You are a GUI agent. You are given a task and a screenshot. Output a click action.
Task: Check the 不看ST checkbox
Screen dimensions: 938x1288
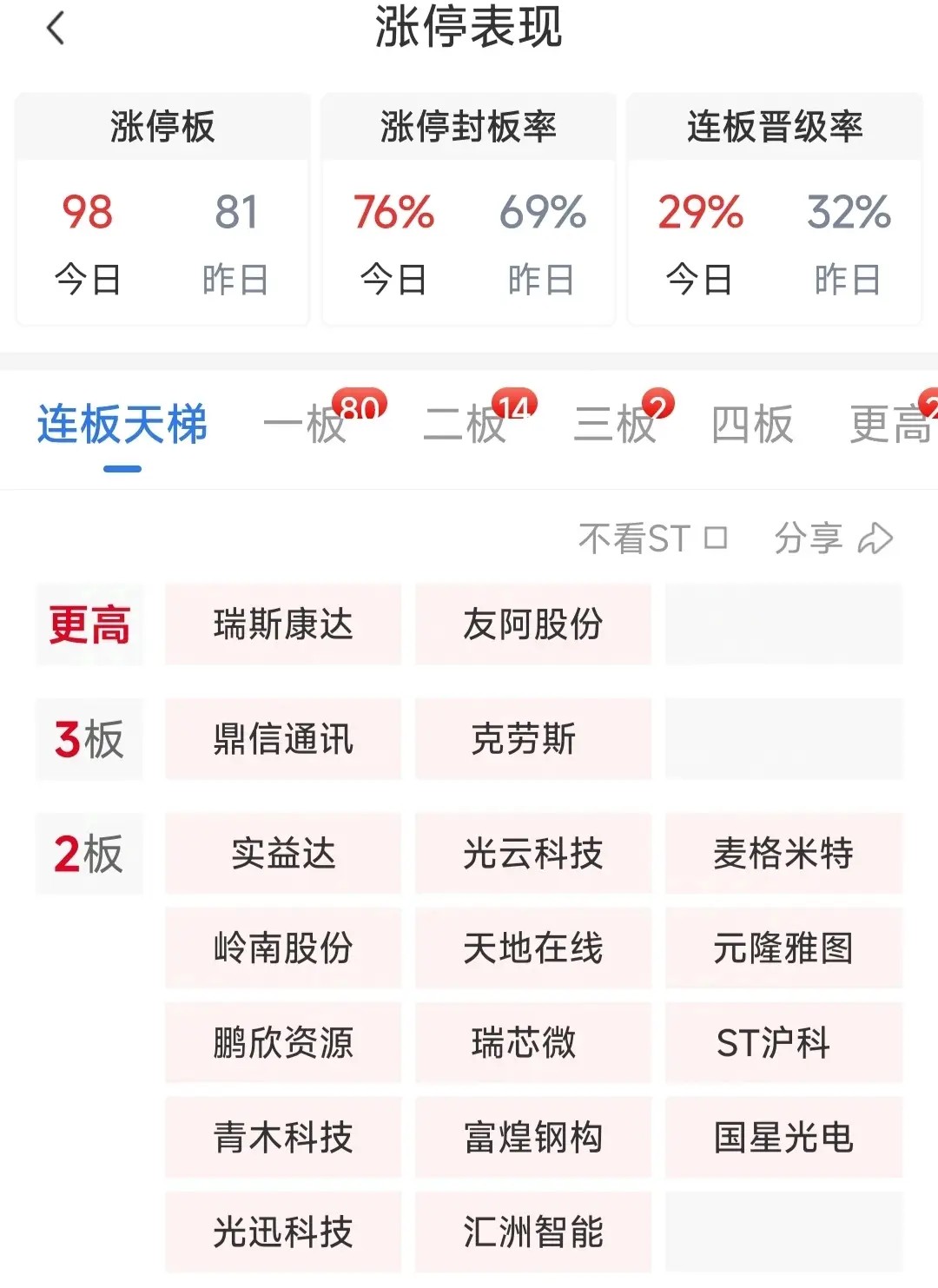[x=715, y=538]
